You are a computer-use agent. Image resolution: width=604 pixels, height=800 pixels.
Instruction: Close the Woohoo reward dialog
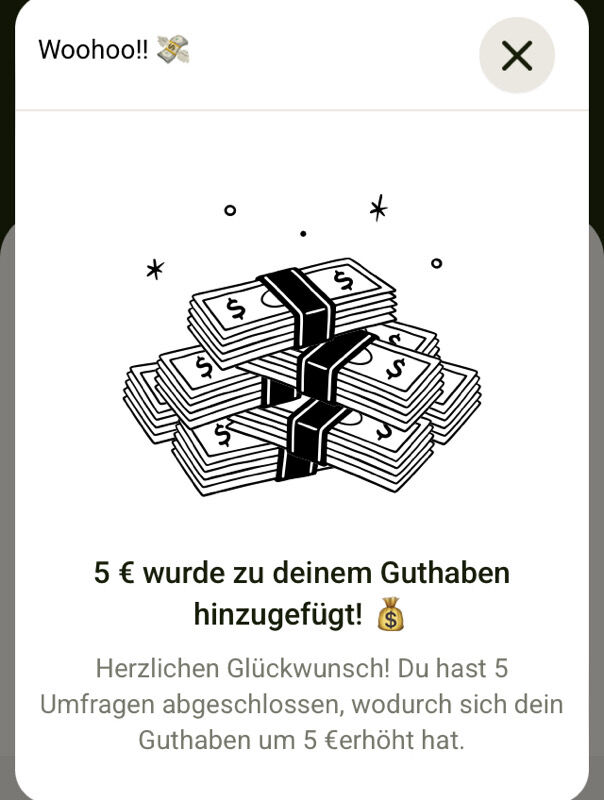pyautogui.click(x=516, y=56)
